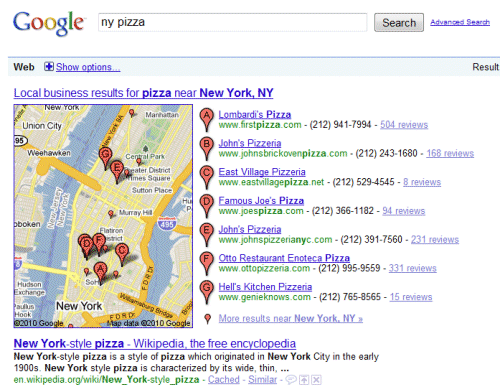
Task: Open the Lombardi's Pizza result
Action: click(x=255, y=114)
